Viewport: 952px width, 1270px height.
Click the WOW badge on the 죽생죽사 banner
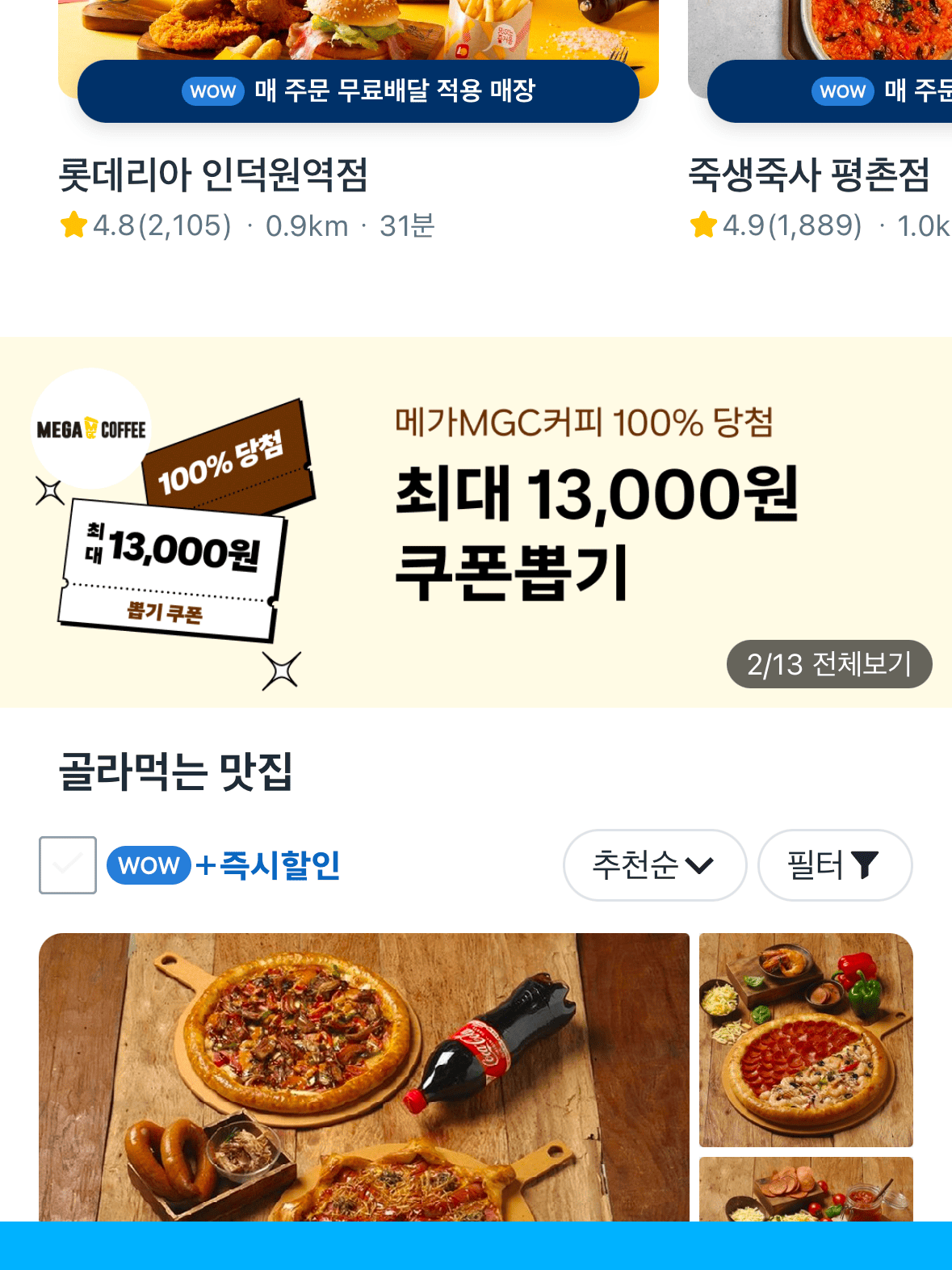tap(841, 91)
